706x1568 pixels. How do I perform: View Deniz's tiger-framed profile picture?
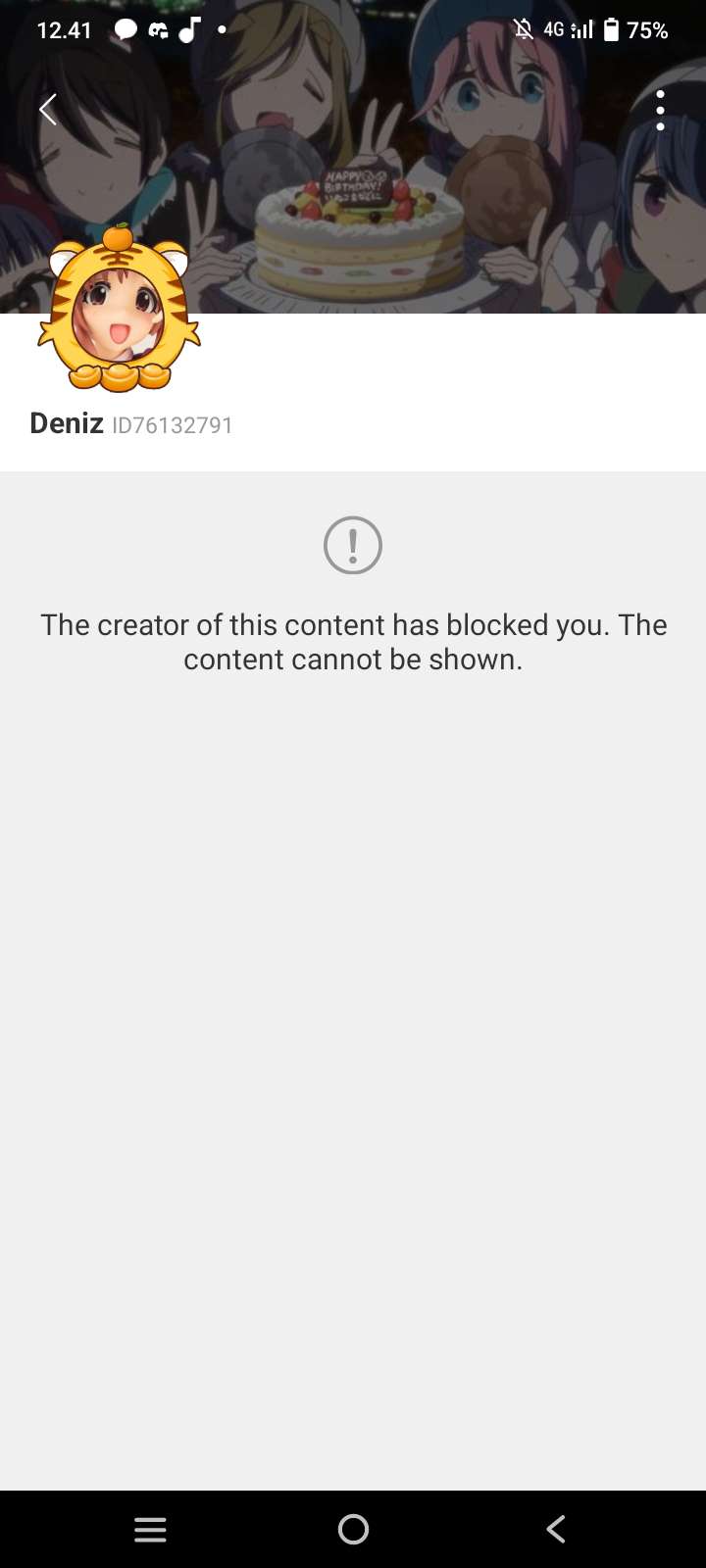(119, 312)
